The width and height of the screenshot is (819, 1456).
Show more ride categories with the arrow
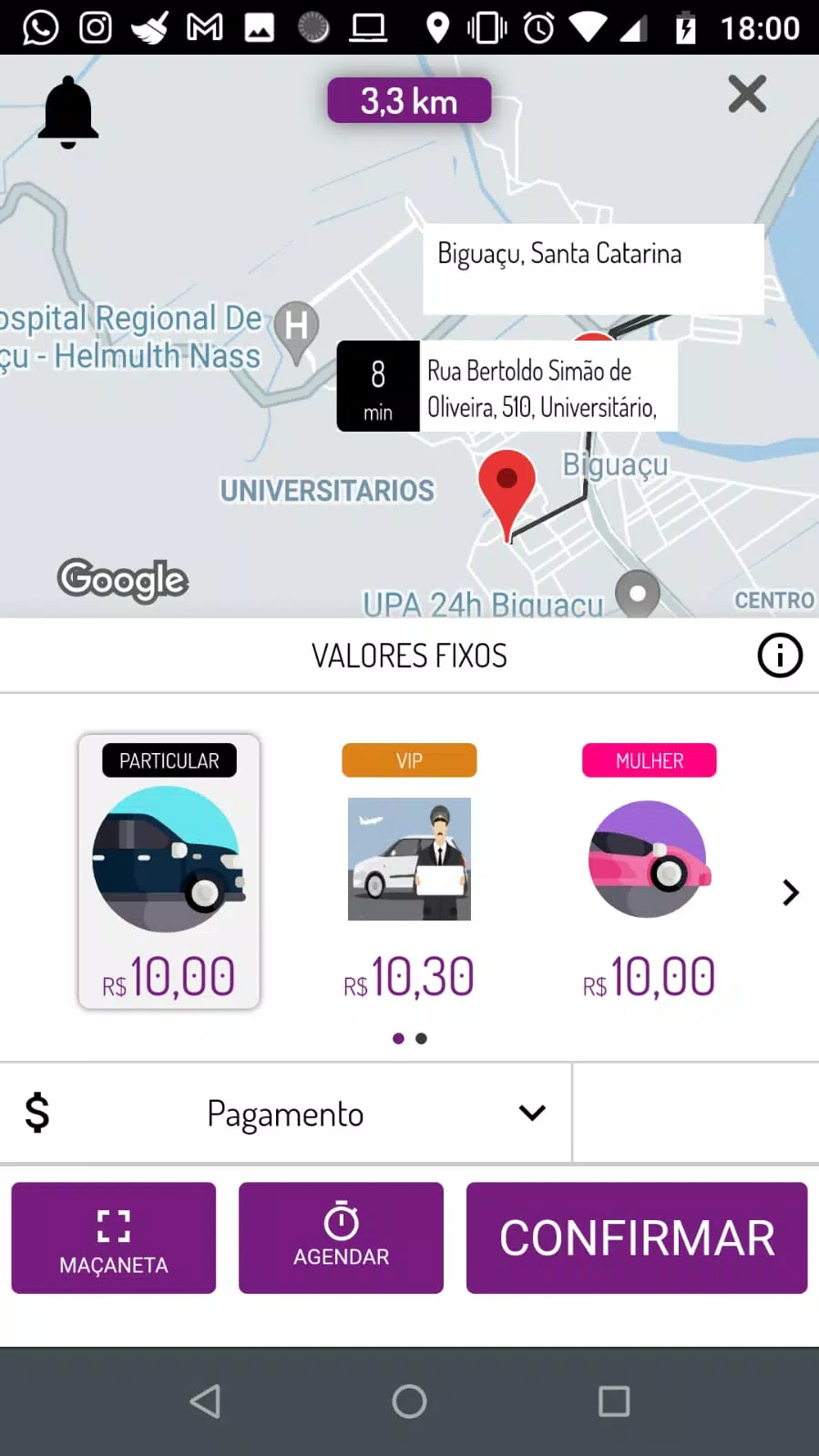(x=790, y=892)
